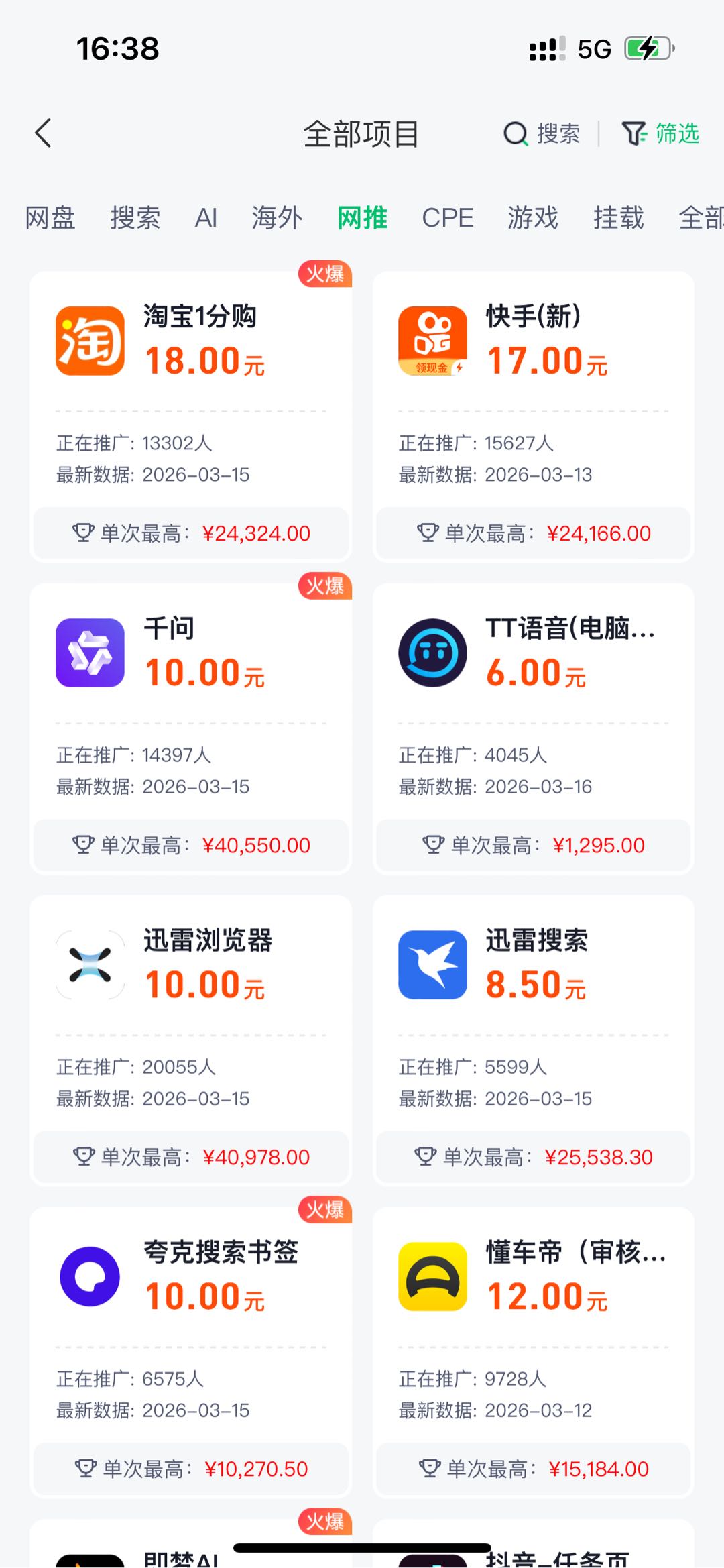
Task: Open the TT语音(电脑) app icon
Action: tap(432, 653)
